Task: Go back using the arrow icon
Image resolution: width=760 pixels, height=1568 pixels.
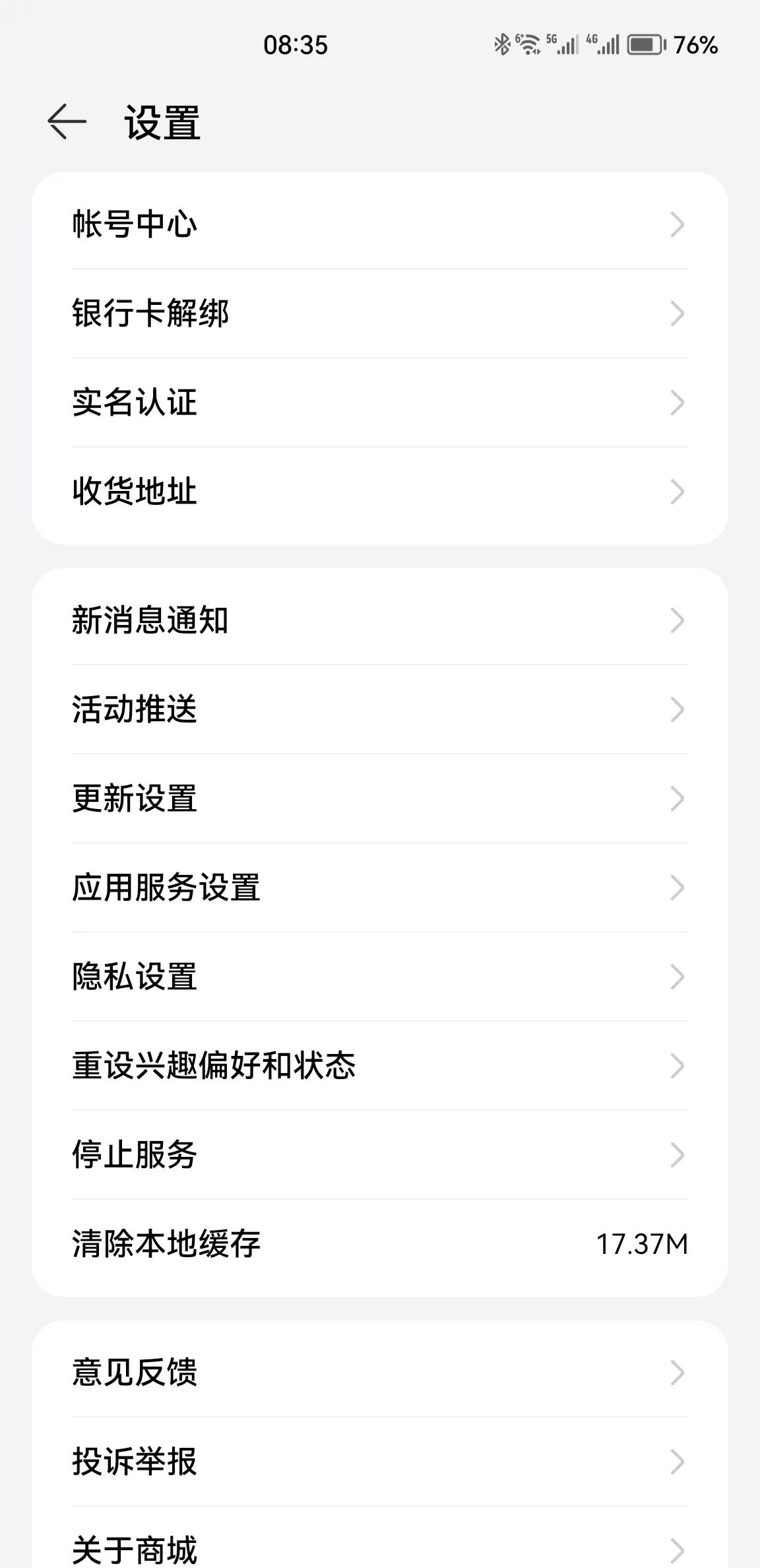Action: 67,122
